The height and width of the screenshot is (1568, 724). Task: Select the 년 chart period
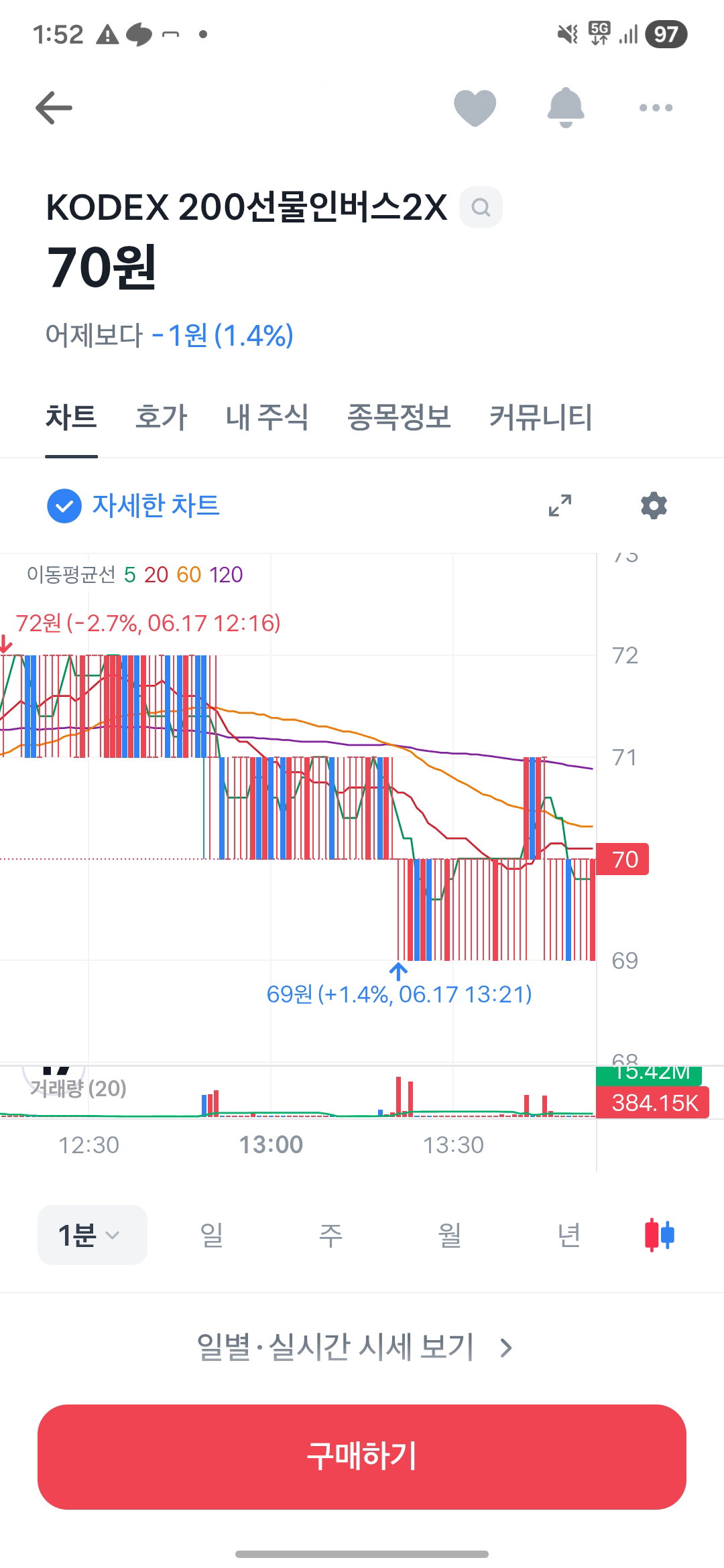pos(569,1235)
